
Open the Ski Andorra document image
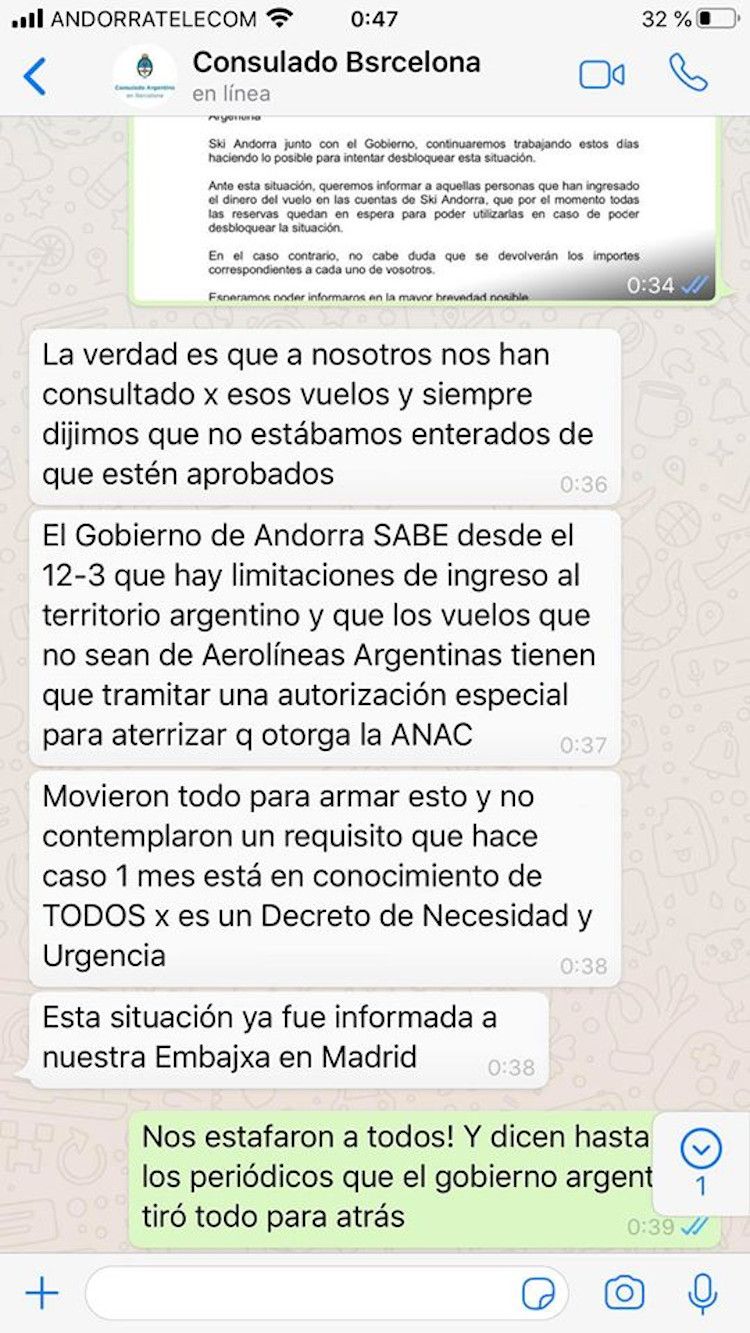tap(425, 210)
